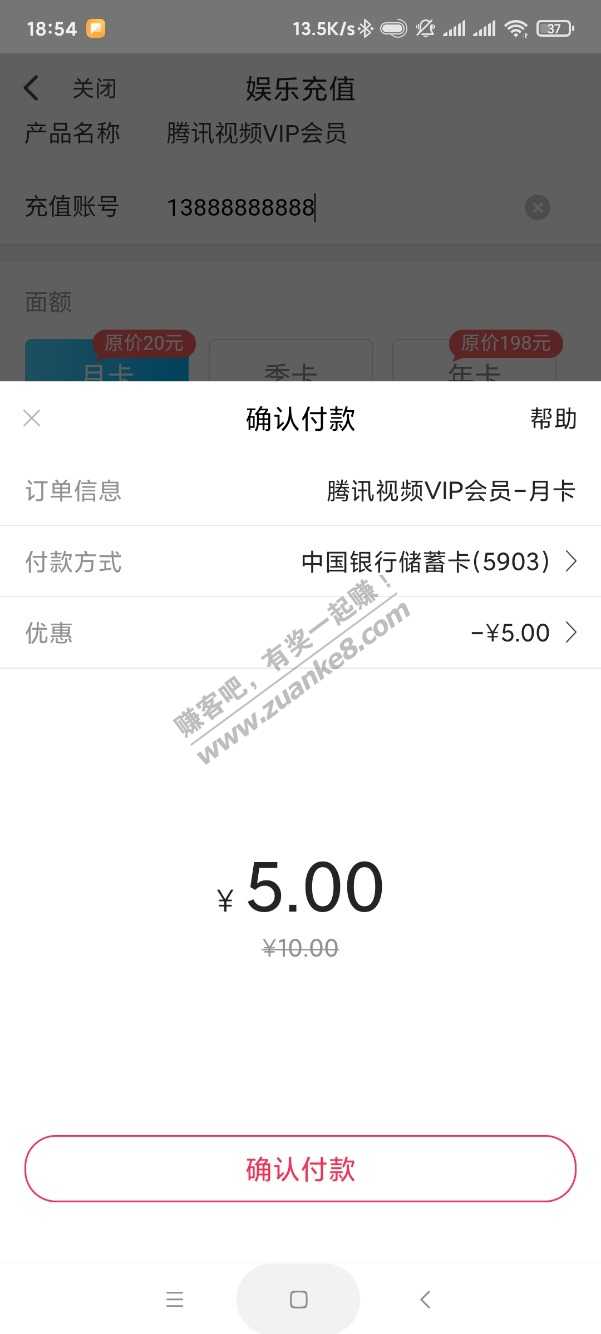This screenshot has width=601, height=1334.
Task: Change payment method 中国银行储蓄卡(5903)
Action: pyautogui.click(x=438, y=562)
